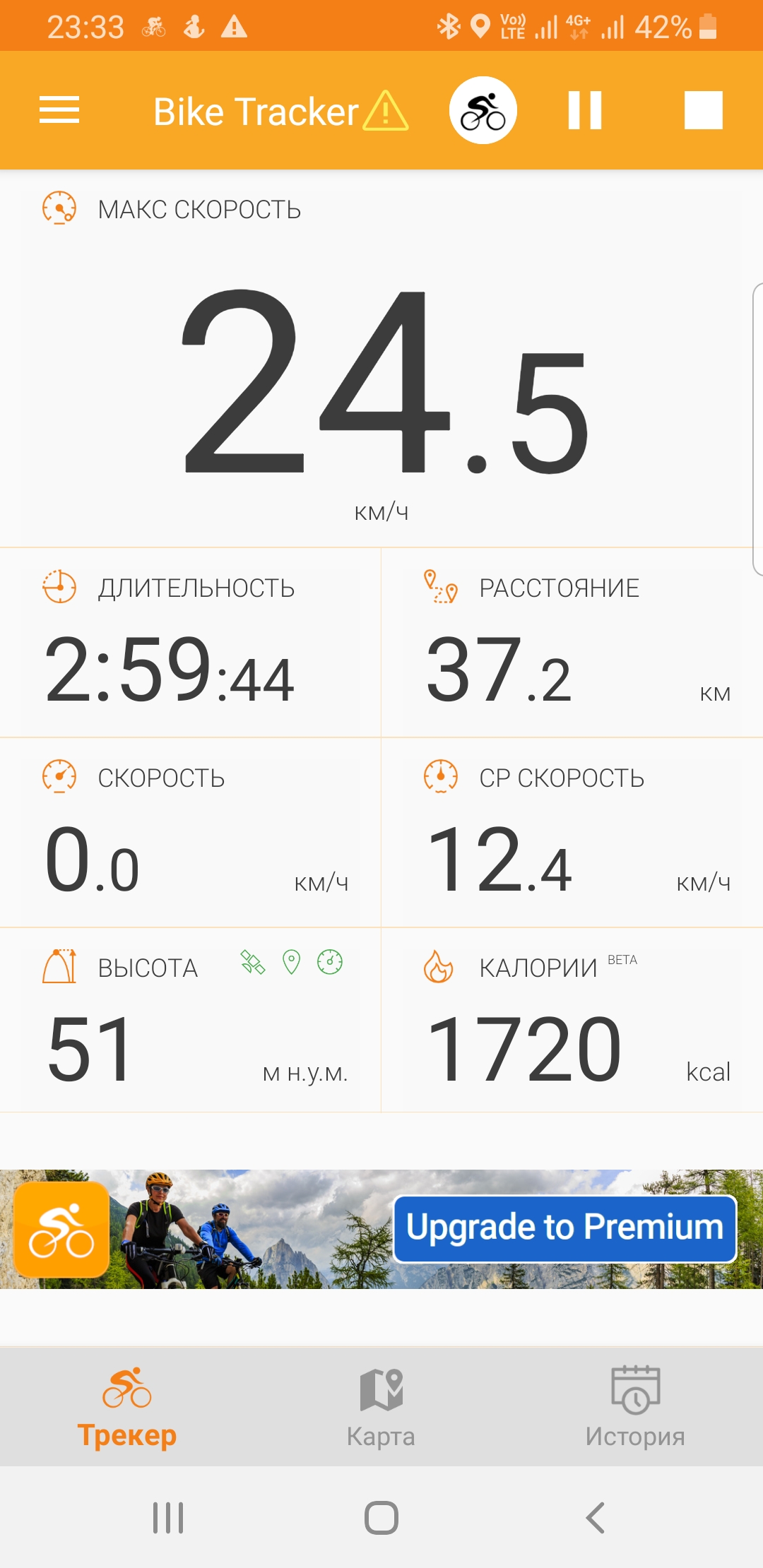Stop the ride recording
This screenshot has height=1568, width=763.
coord(704,110)
